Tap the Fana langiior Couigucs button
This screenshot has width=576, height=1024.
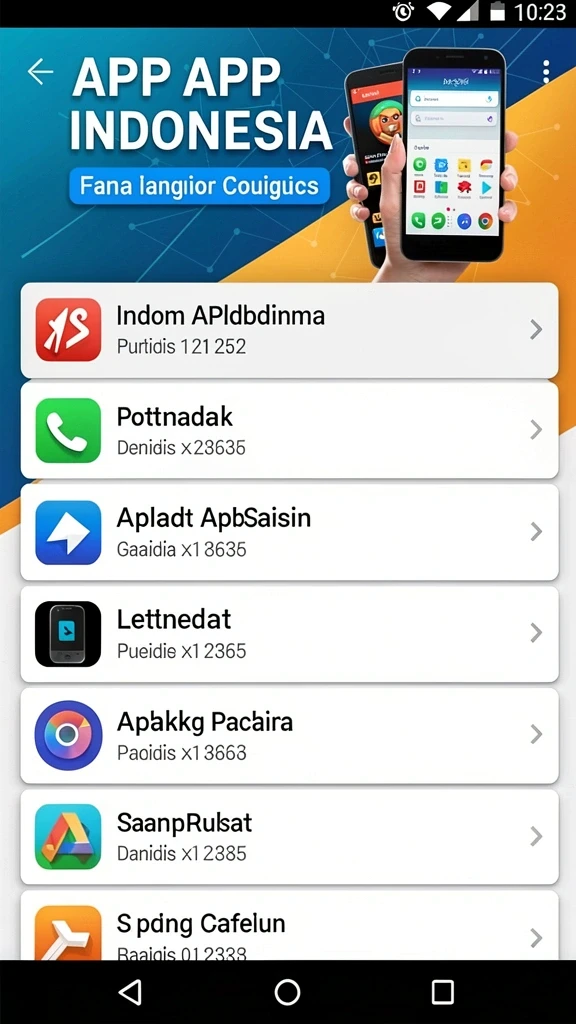tap(199, 185)
